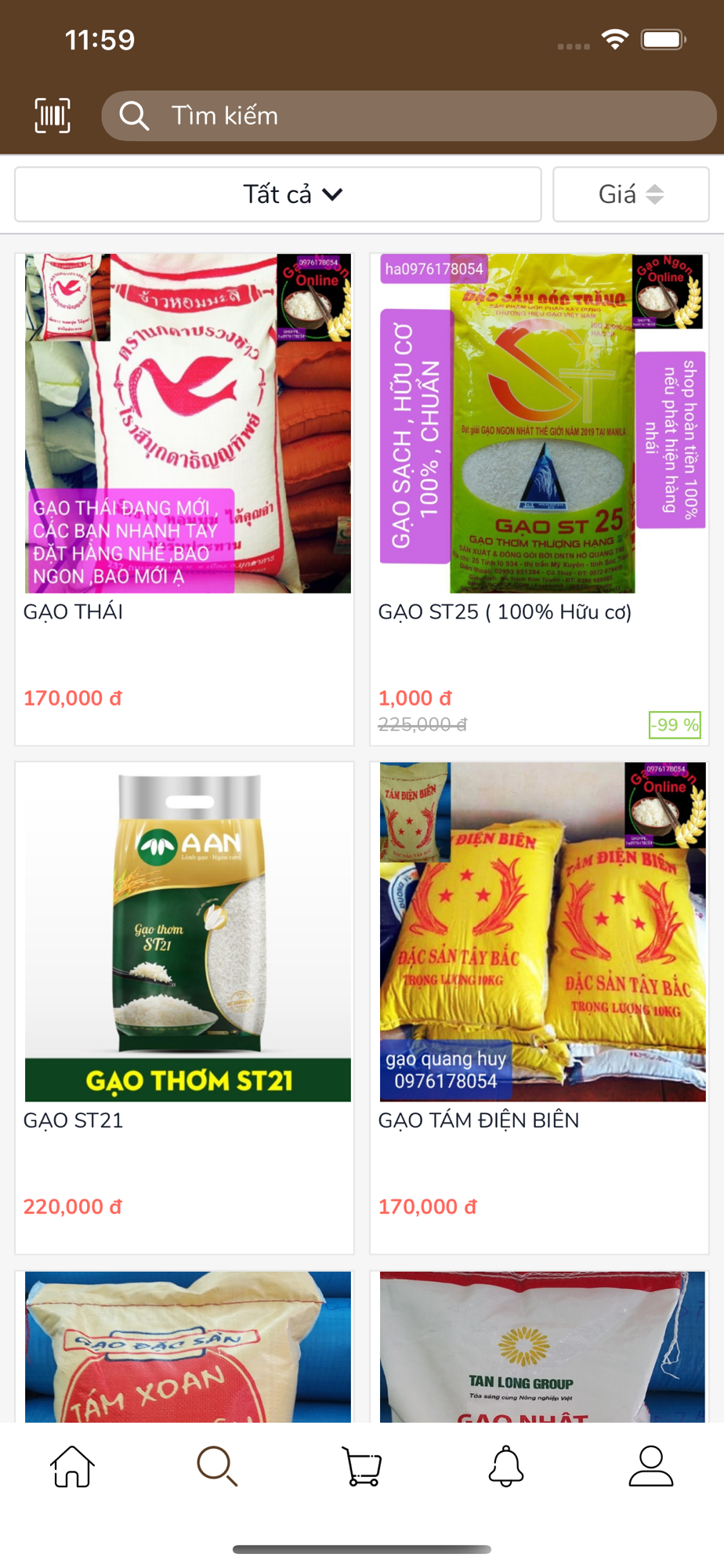
Task: Tap the Tìm kiếm search field
Action: click(x=409, y=116)
